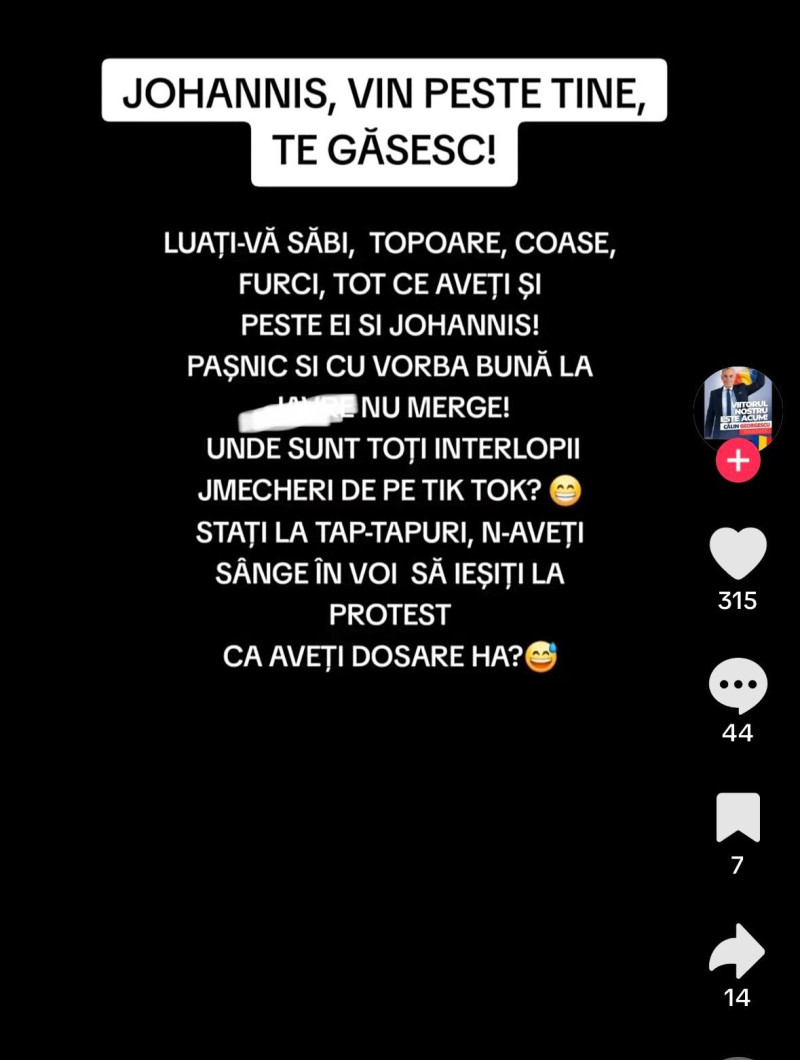The width and height of the screenshot is (800, 1060).
Task: Bookmark this video to favorites
Action: tap(738, 817)
